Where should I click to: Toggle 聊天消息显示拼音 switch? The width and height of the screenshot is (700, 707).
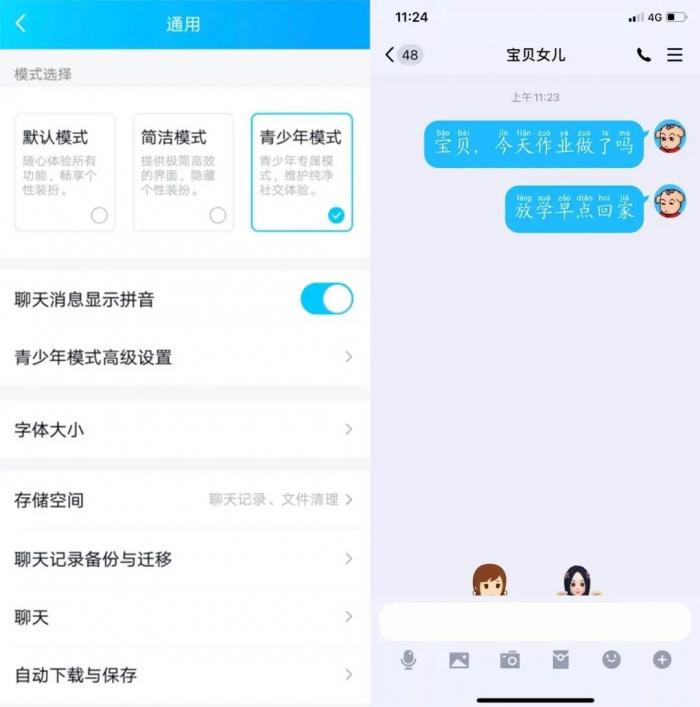tap(326, 299)
